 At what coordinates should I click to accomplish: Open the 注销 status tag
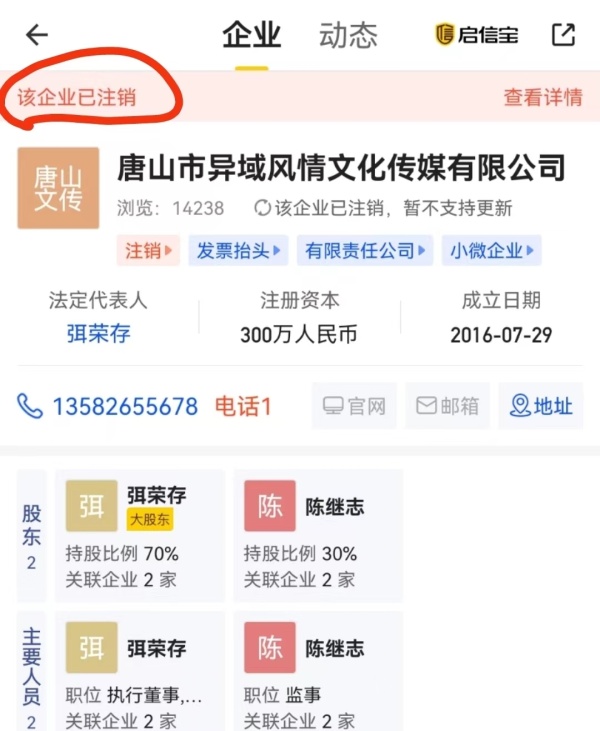pos(148,250)
